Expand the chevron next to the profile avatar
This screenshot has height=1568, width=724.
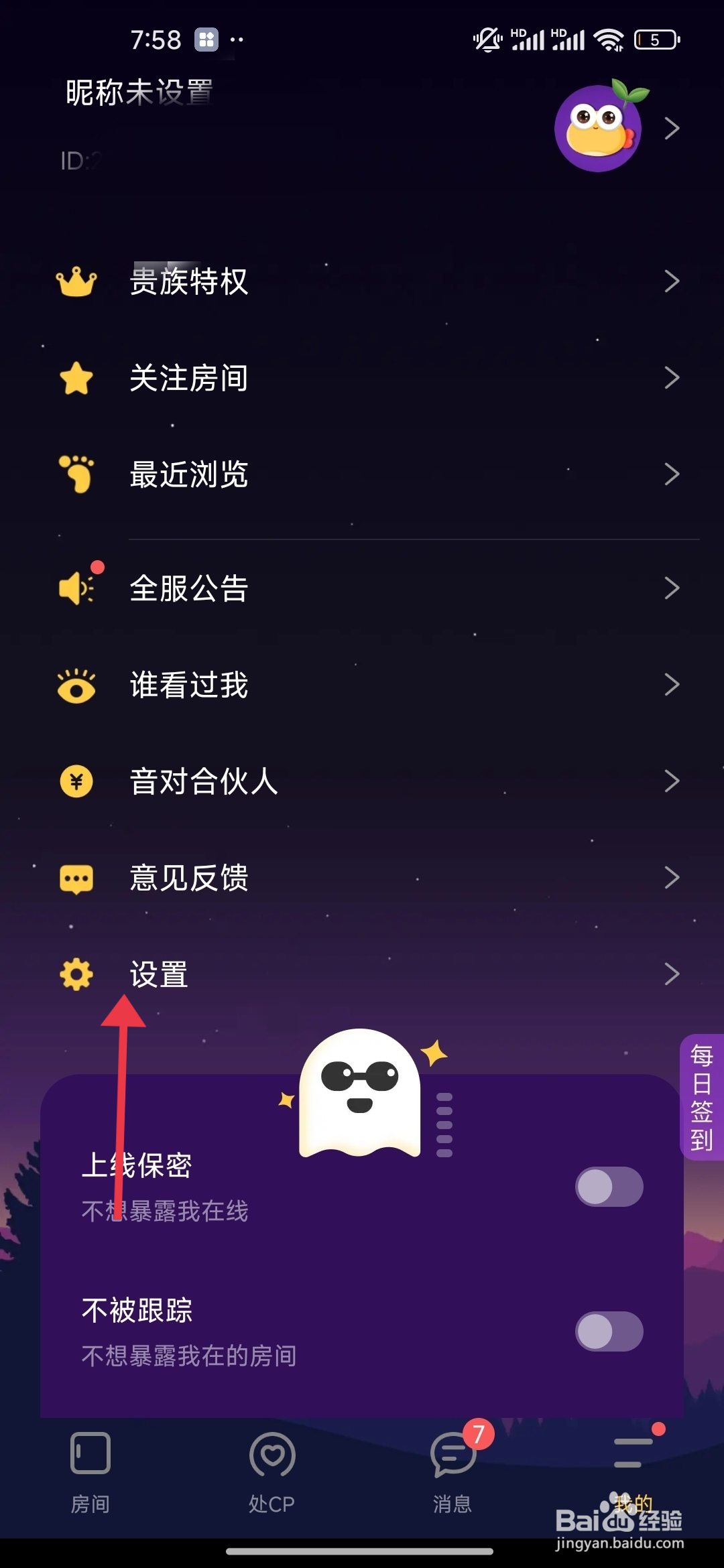point(672,128)
